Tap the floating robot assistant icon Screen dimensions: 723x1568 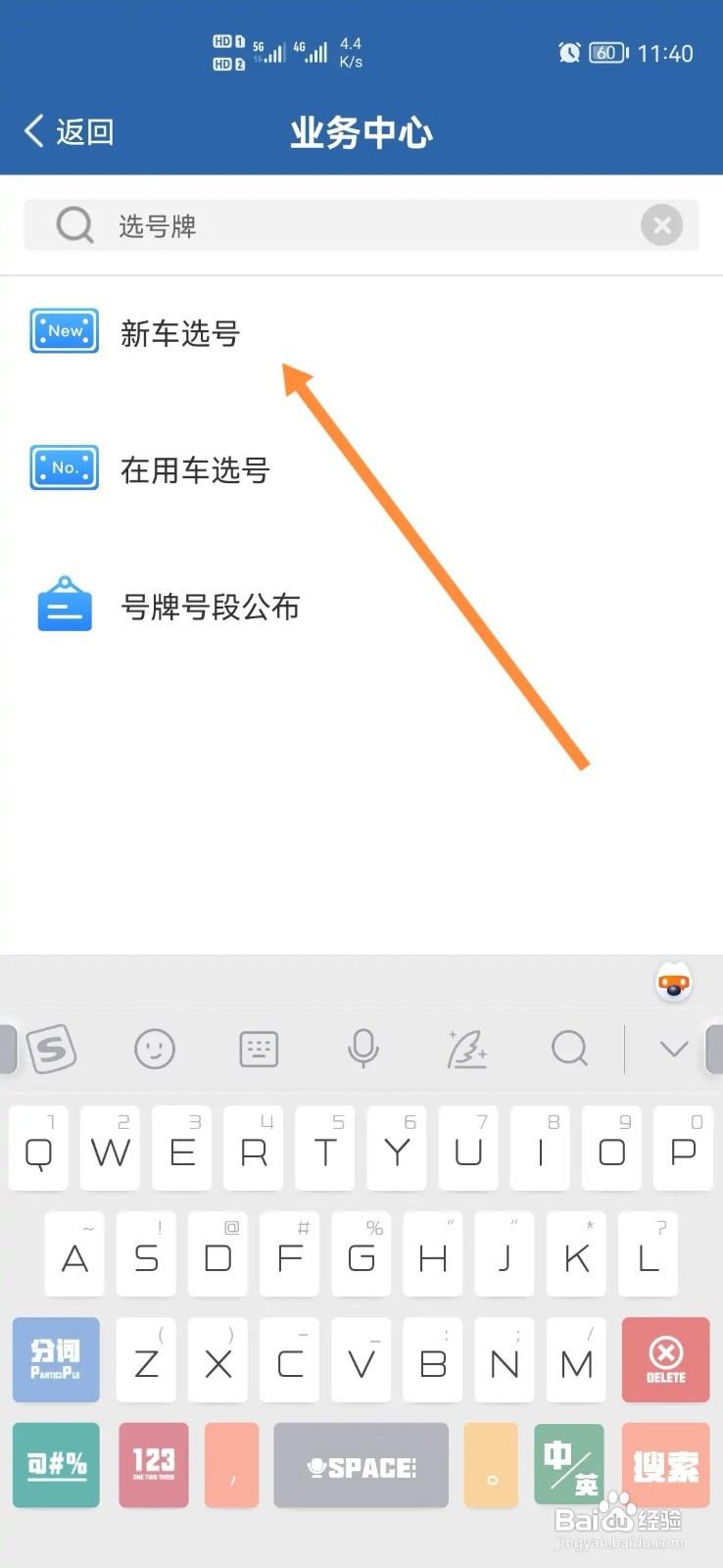[x=671, y=981]
